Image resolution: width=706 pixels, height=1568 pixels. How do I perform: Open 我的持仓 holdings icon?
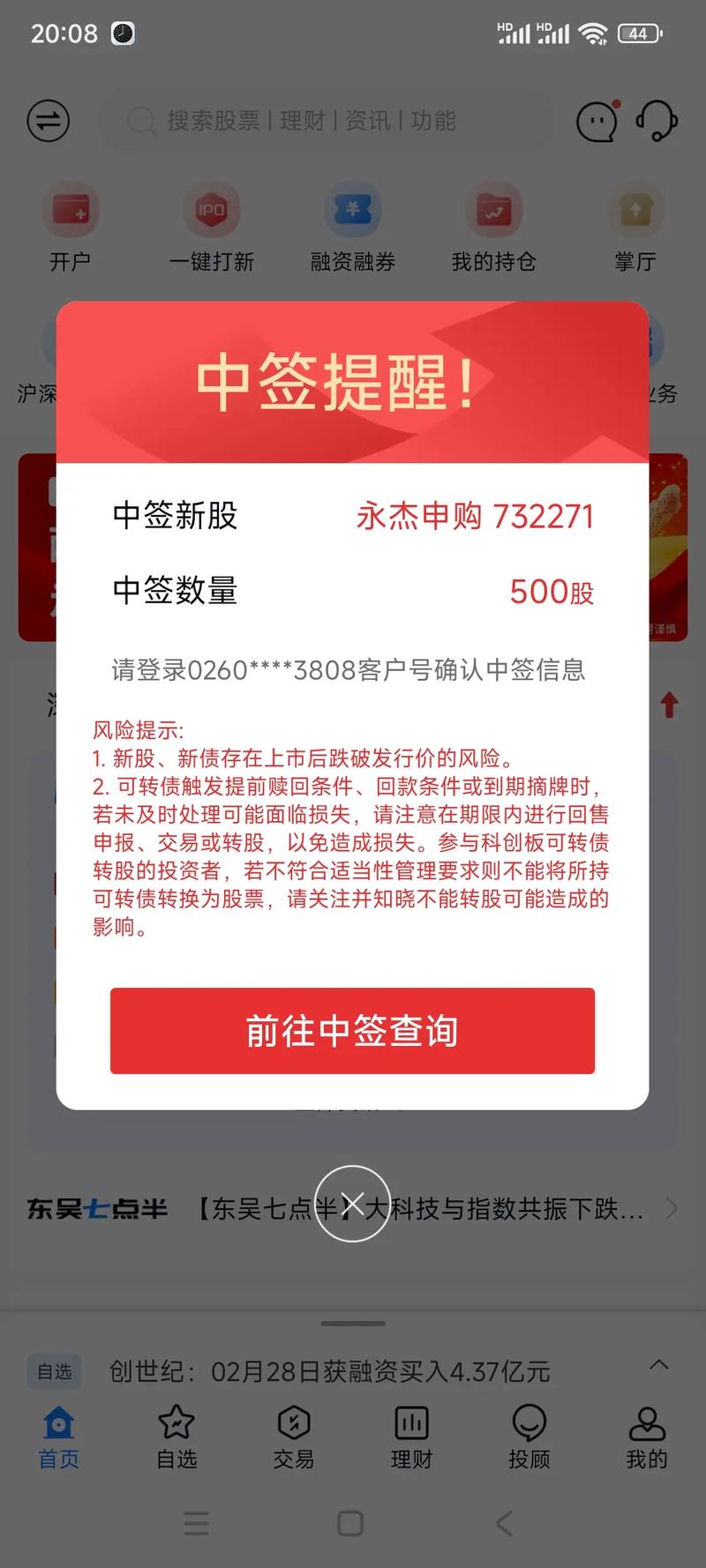494,225
